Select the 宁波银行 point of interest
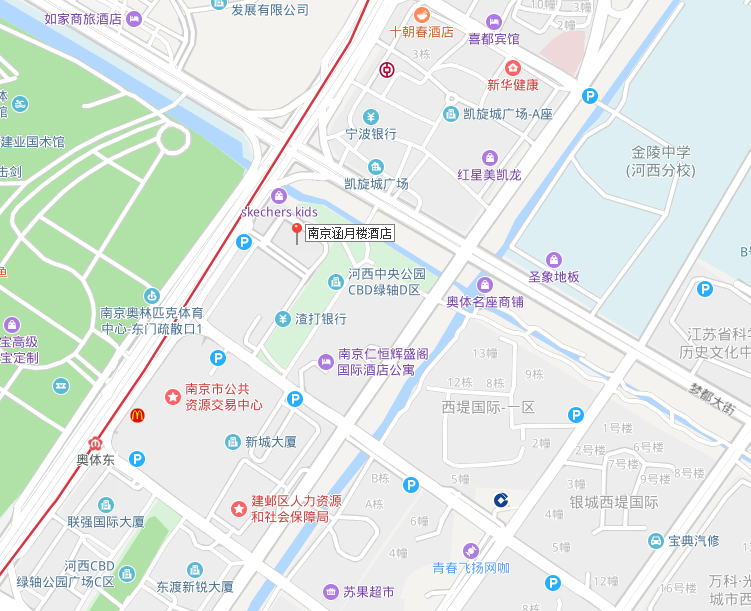Viewport: 751px width, 611px height. tap(371, 116)
